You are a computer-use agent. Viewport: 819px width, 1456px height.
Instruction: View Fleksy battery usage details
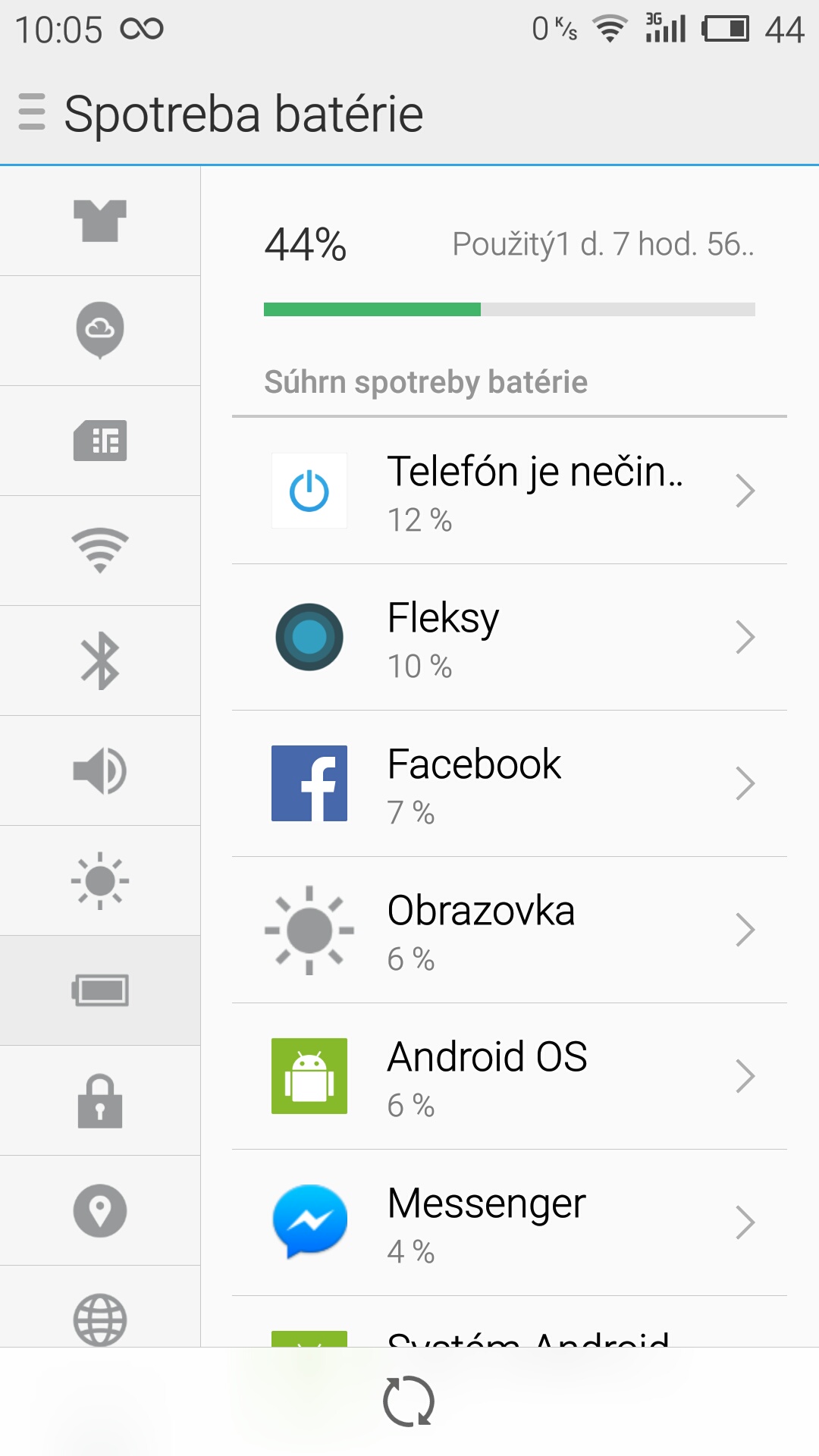[510, 637]
